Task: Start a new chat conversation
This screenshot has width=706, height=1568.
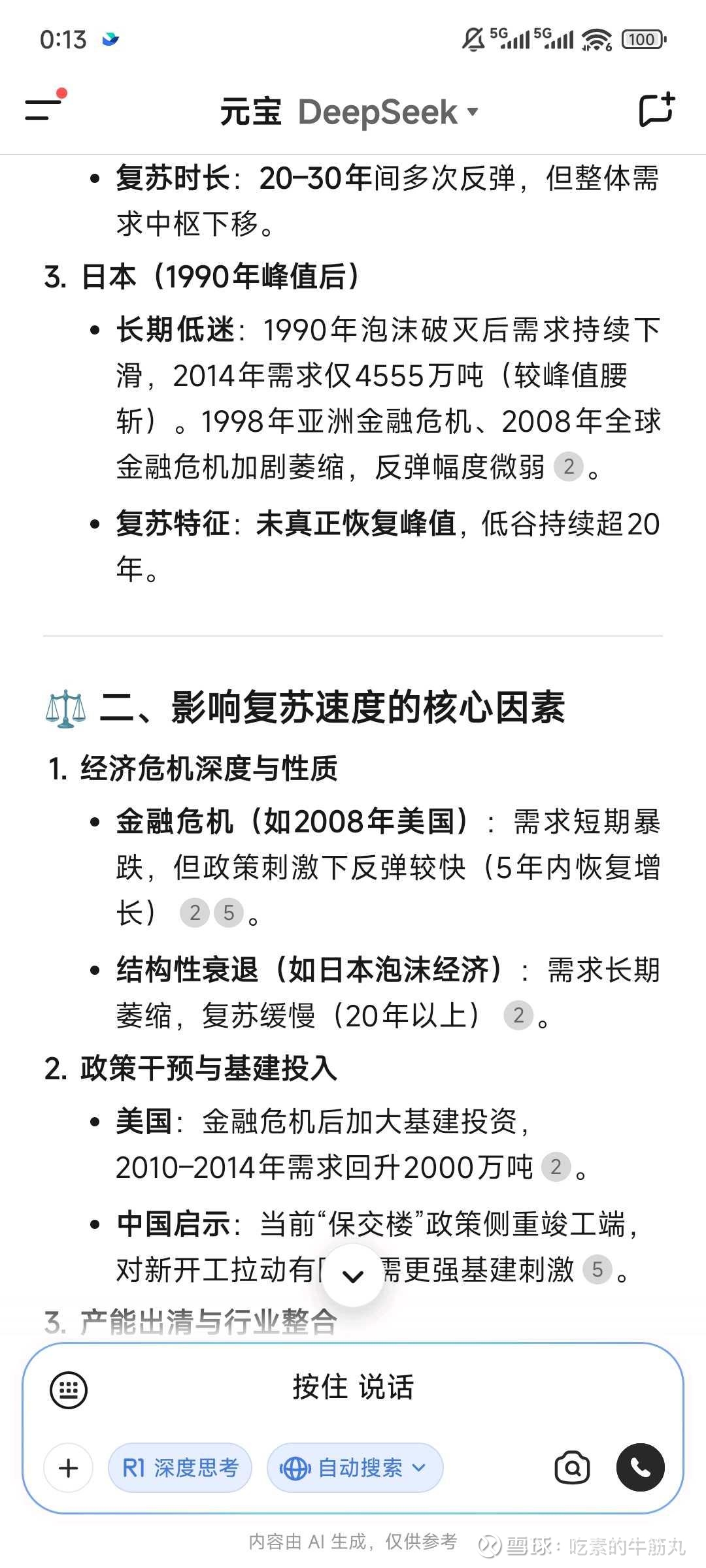Action: (656, 109)
